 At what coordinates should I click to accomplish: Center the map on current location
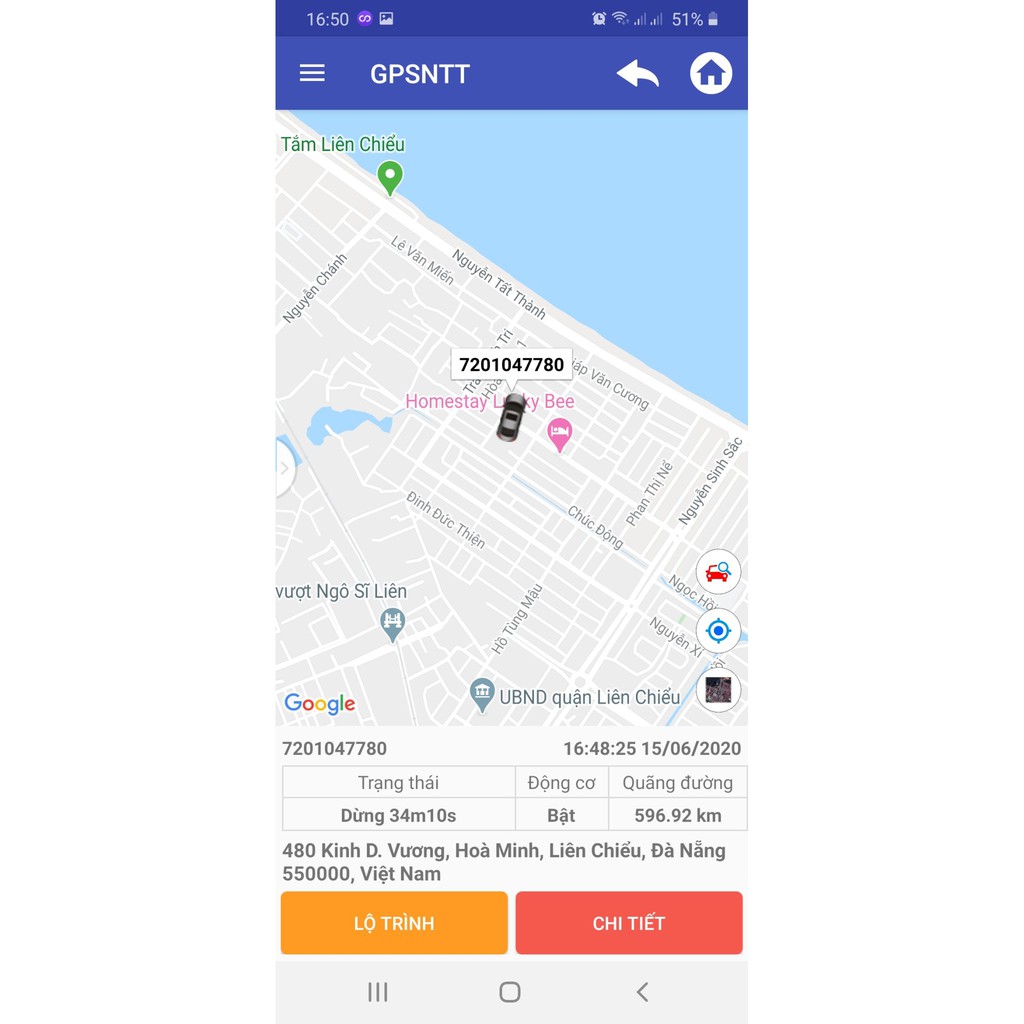pos(718,631)
